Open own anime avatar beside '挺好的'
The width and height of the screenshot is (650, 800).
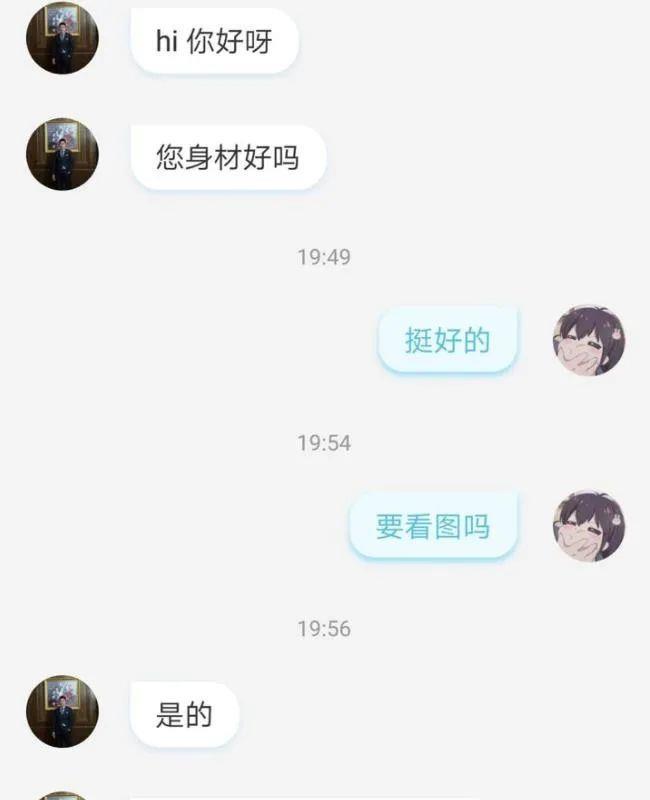click(x=589, y=340)
